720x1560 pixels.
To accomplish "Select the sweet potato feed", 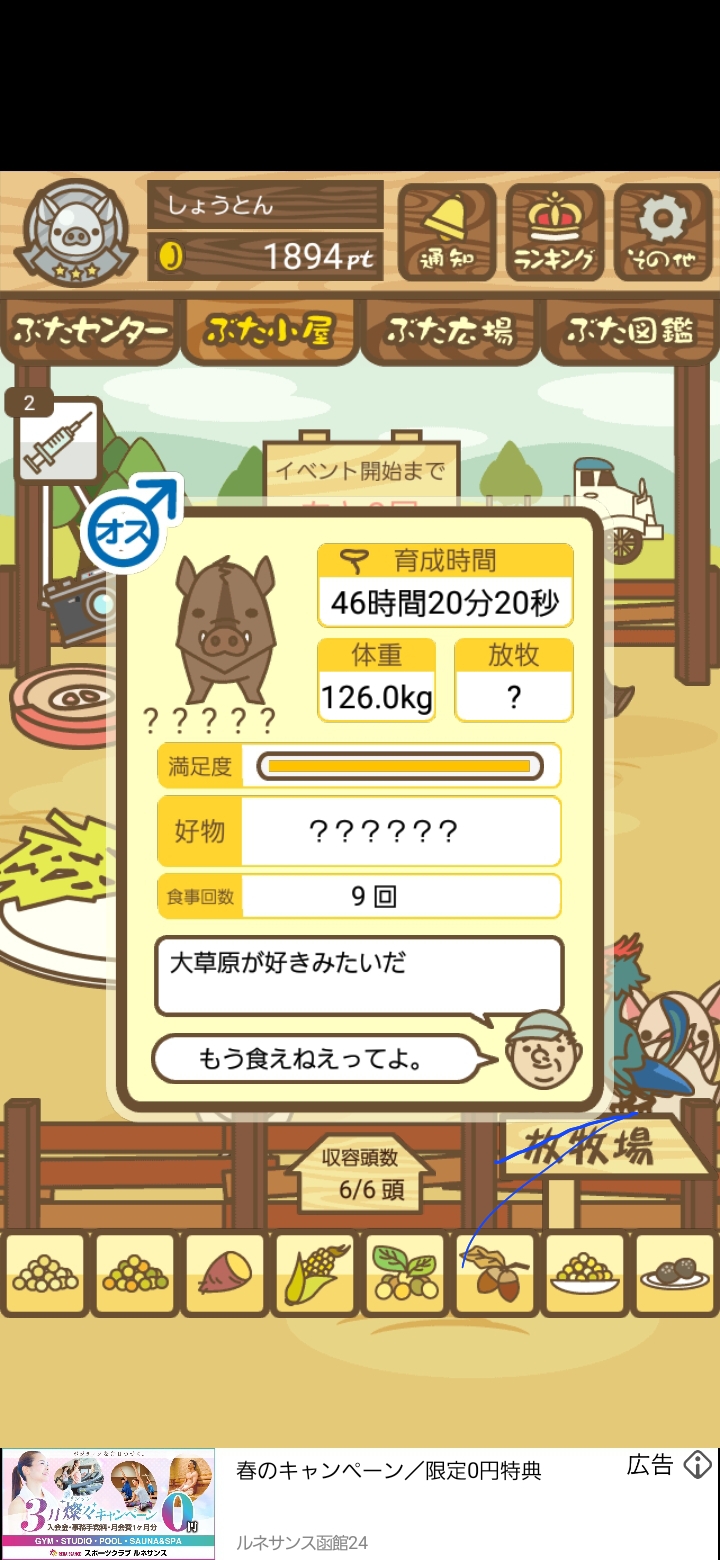I will tap(225, 1274).
